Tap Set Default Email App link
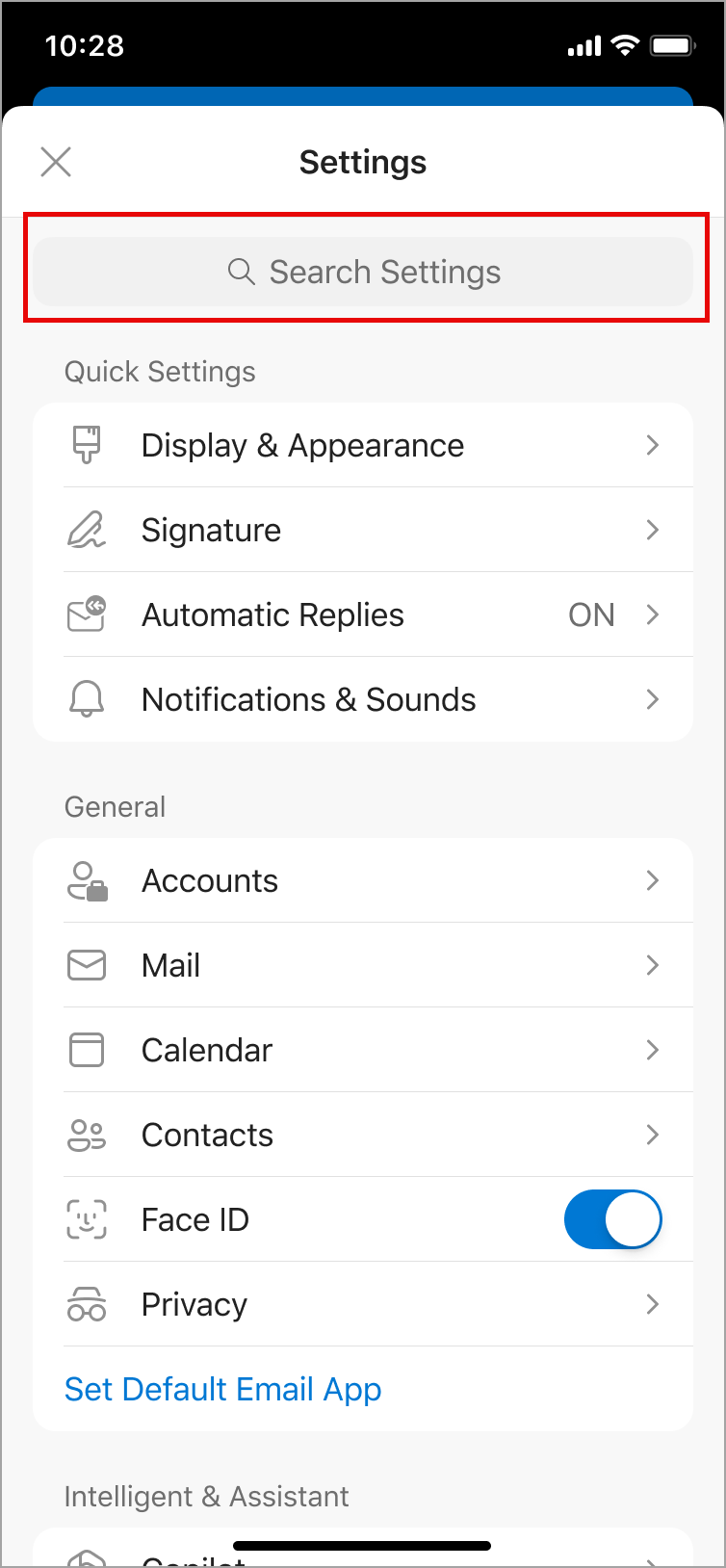 tap(223, 1390)
